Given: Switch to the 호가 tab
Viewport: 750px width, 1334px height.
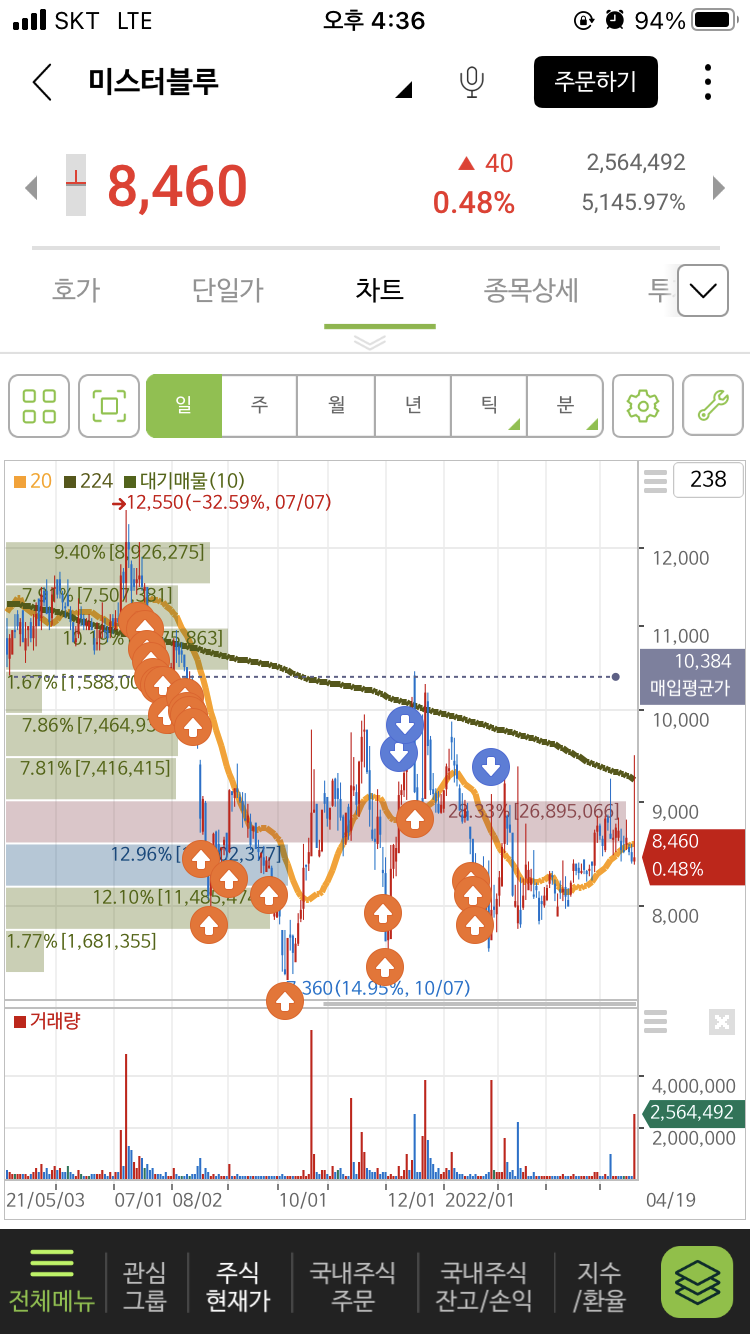Looking at the screenshot, I should pos(76,291).
